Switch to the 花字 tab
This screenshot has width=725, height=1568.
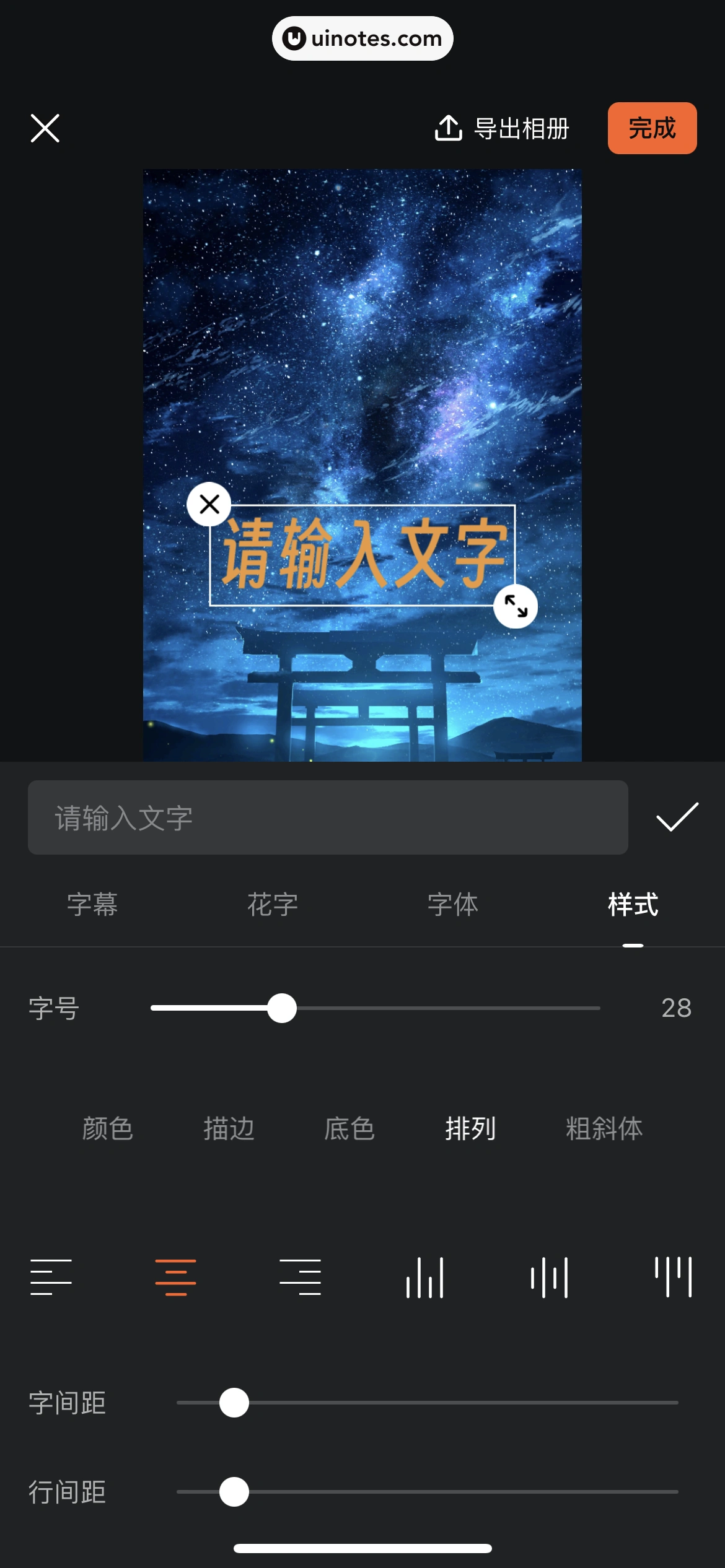point(273,904)
